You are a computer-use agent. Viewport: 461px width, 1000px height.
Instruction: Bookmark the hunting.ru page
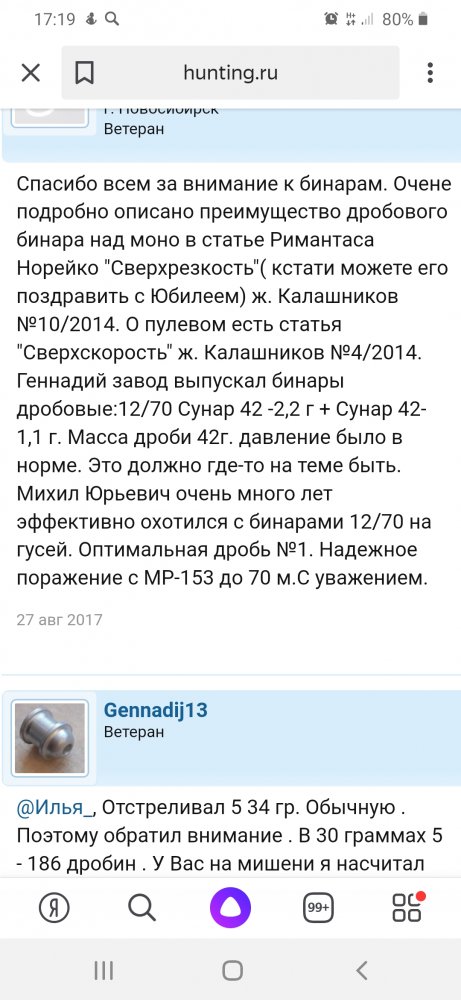[84, 73]
